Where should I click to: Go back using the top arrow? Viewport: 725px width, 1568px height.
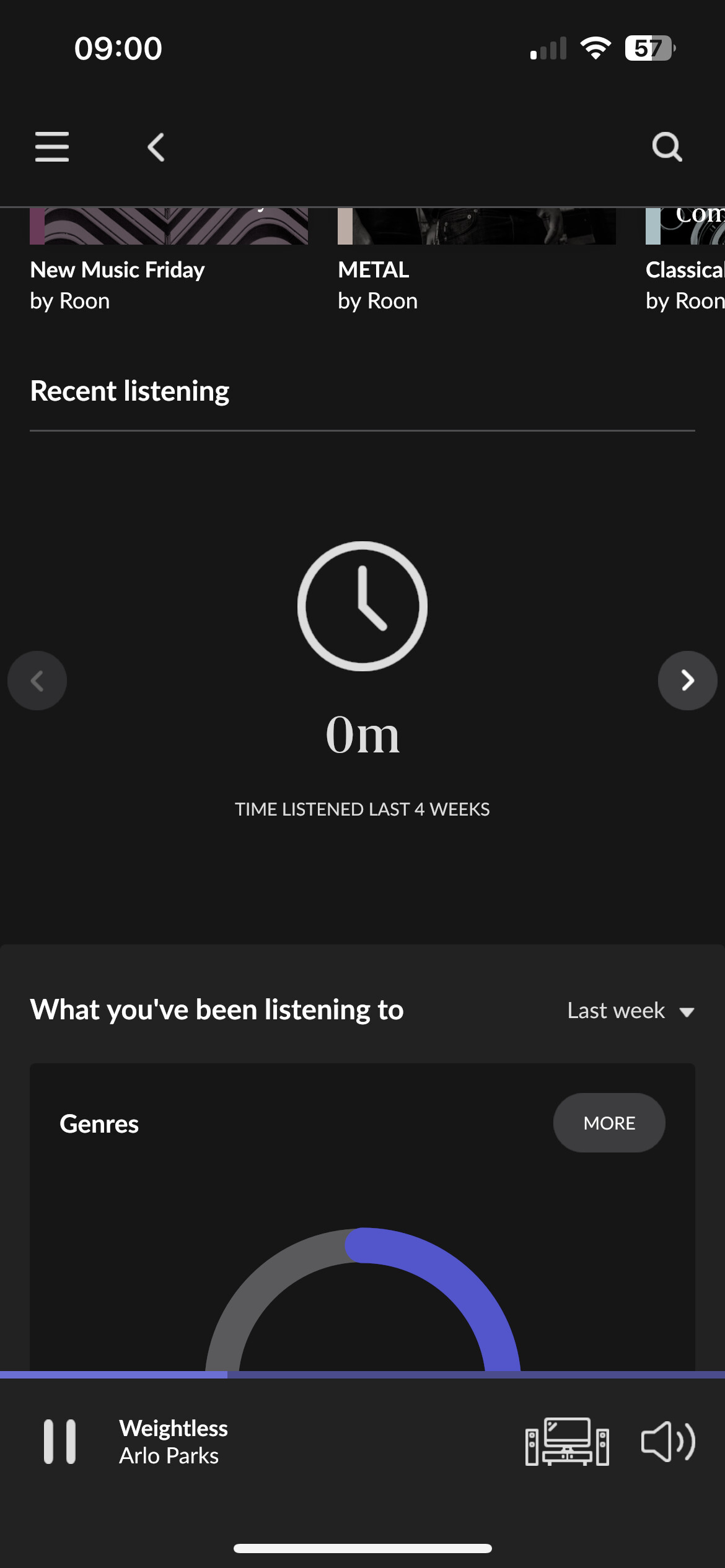click(156, 147)
